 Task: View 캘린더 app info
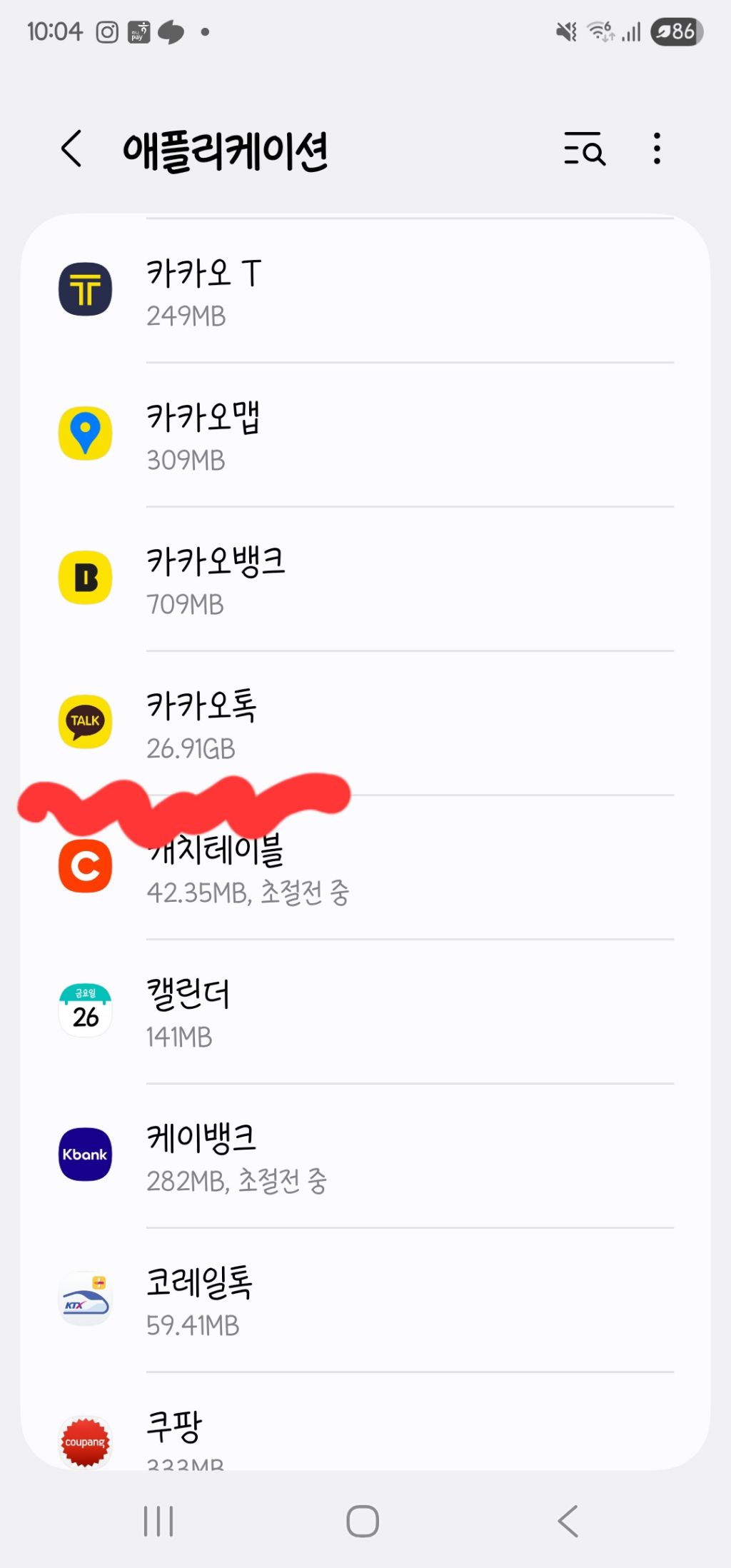pyautogui.click(x=365, y=1012)
